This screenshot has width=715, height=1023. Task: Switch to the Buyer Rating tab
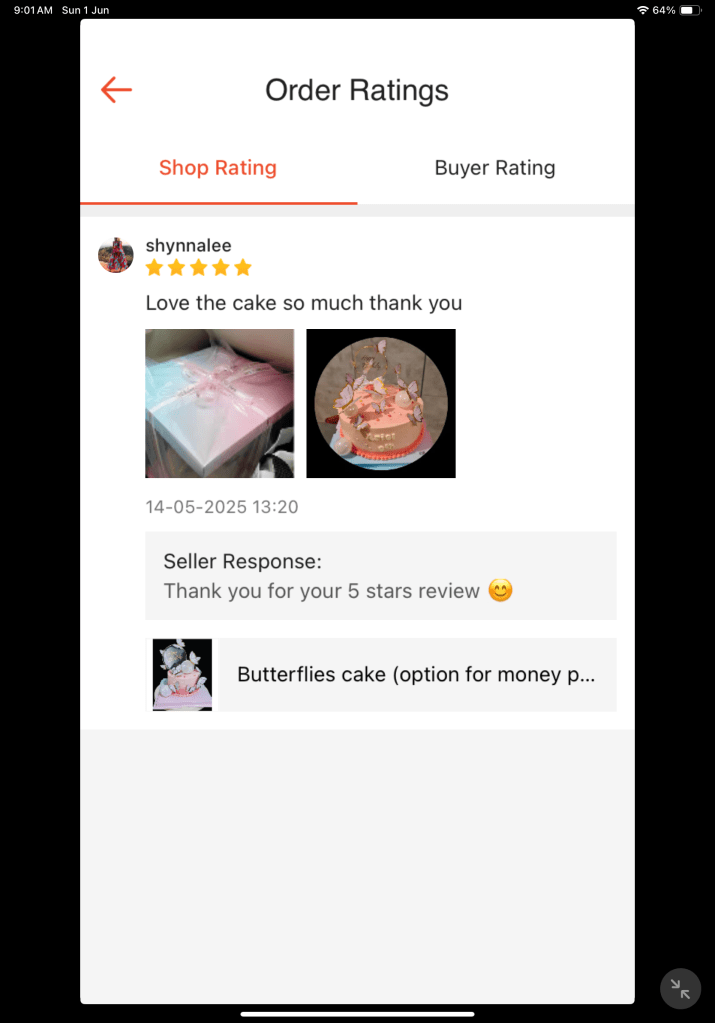pos(494,168)
